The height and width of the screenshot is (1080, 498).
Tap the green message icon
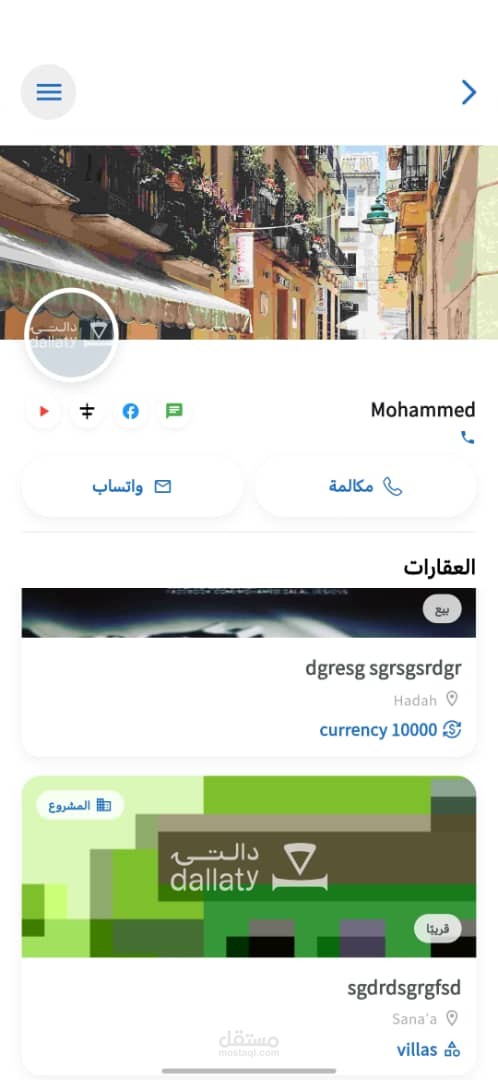174,411
